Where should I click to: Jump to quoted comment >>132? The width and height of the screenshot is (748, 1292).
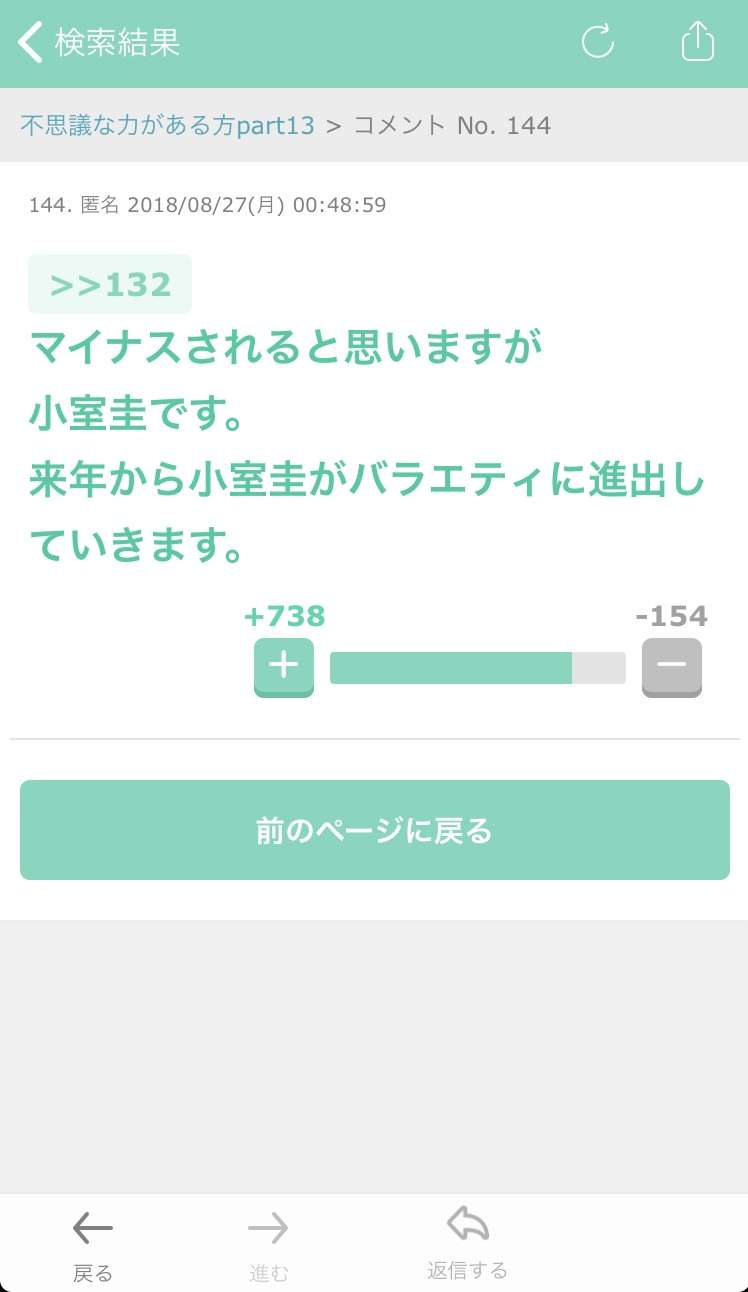[110, 284]
